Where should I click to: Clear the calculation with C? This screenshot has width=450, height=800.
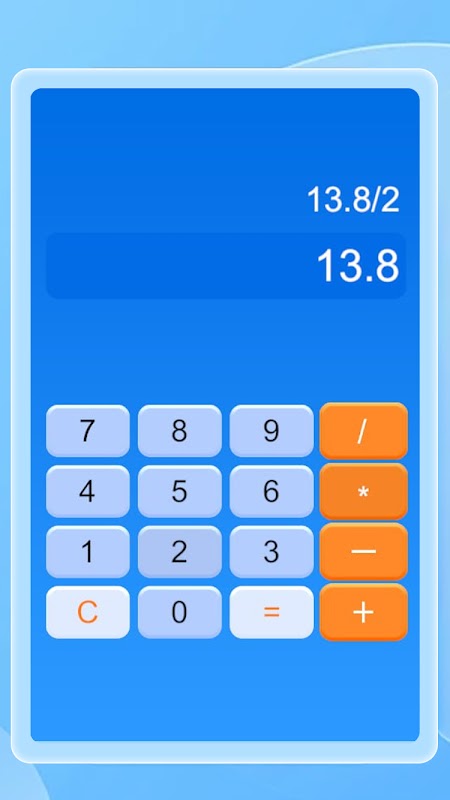pyautogui.click(x=88, y=612)
